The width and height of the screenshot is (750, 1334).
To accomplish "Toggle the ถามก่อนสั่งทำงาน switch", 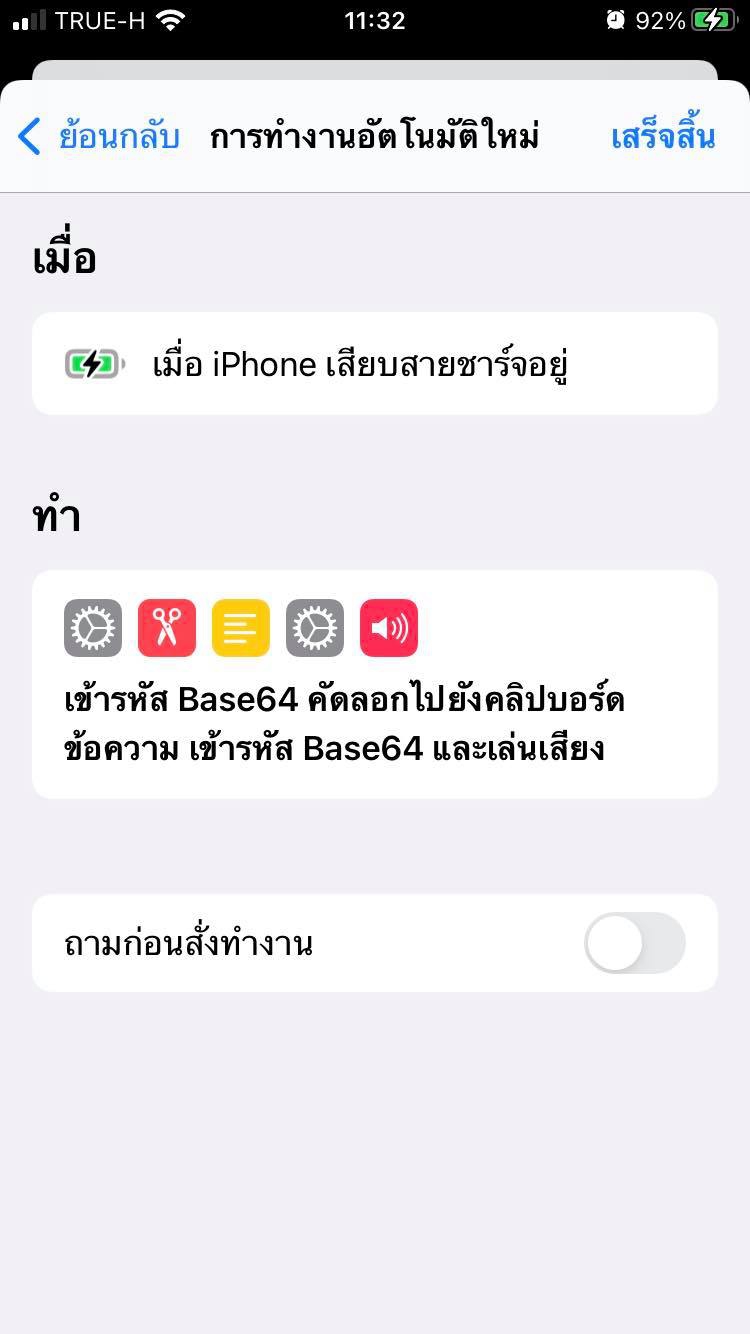I will pos(634,943).
